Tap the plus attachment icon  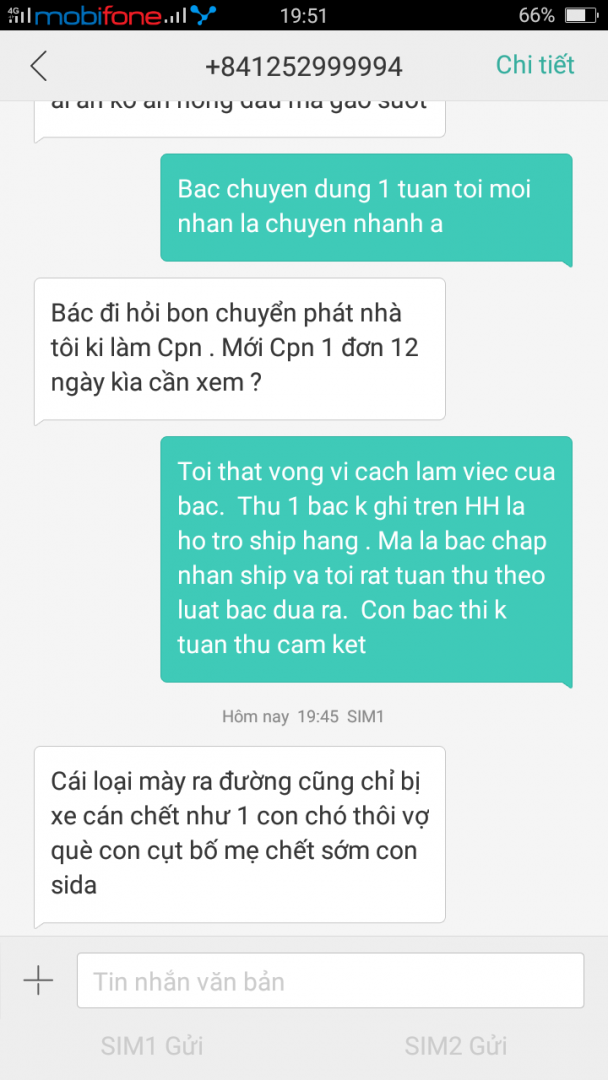[x=38, y=981]
